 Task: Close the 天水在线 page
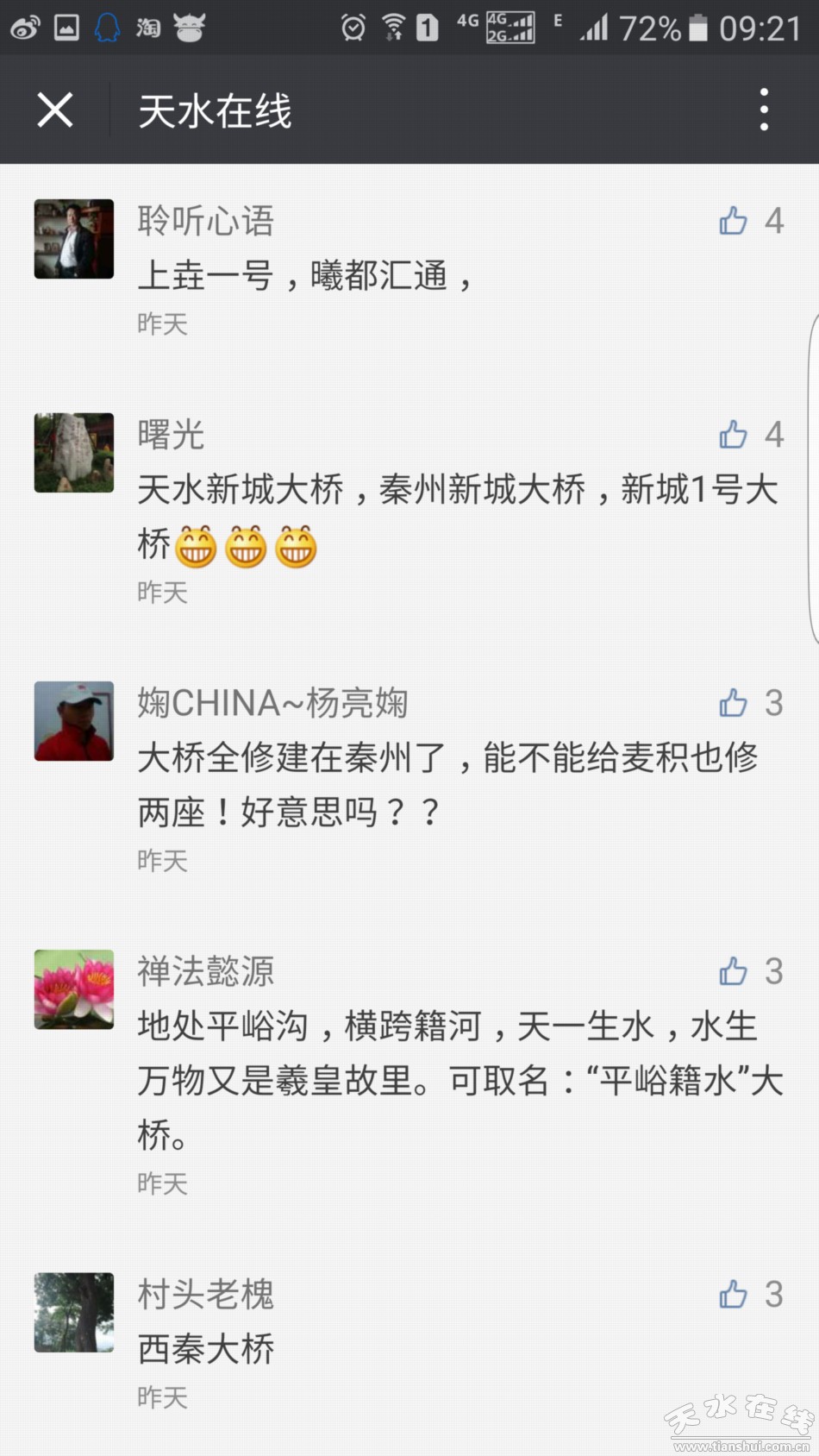coord(55,110)
